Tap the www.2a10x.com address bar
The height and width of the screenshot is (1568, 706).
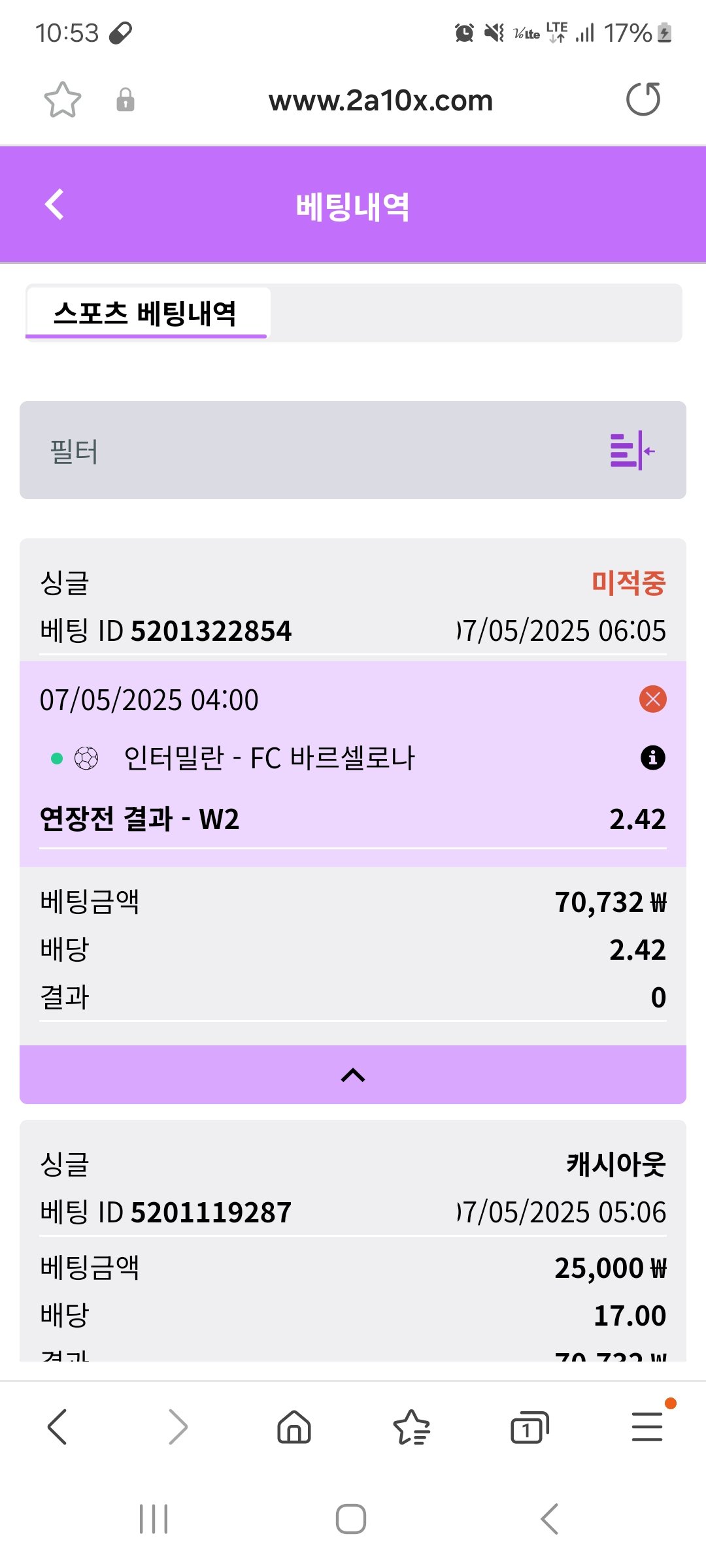[380, 101]
